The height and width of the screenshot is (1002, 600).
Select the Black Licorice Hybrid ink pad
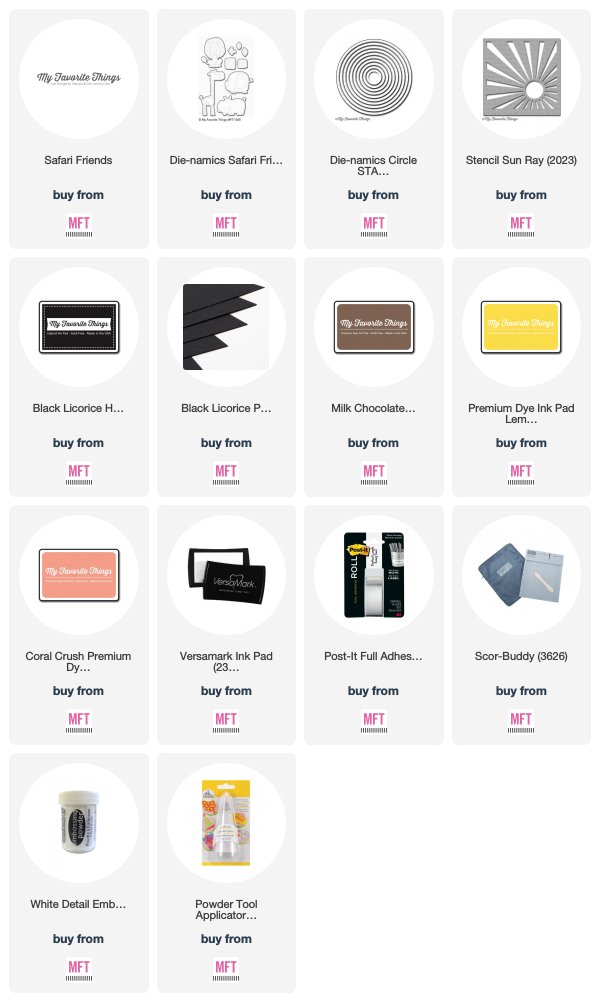tap(79, 408)
